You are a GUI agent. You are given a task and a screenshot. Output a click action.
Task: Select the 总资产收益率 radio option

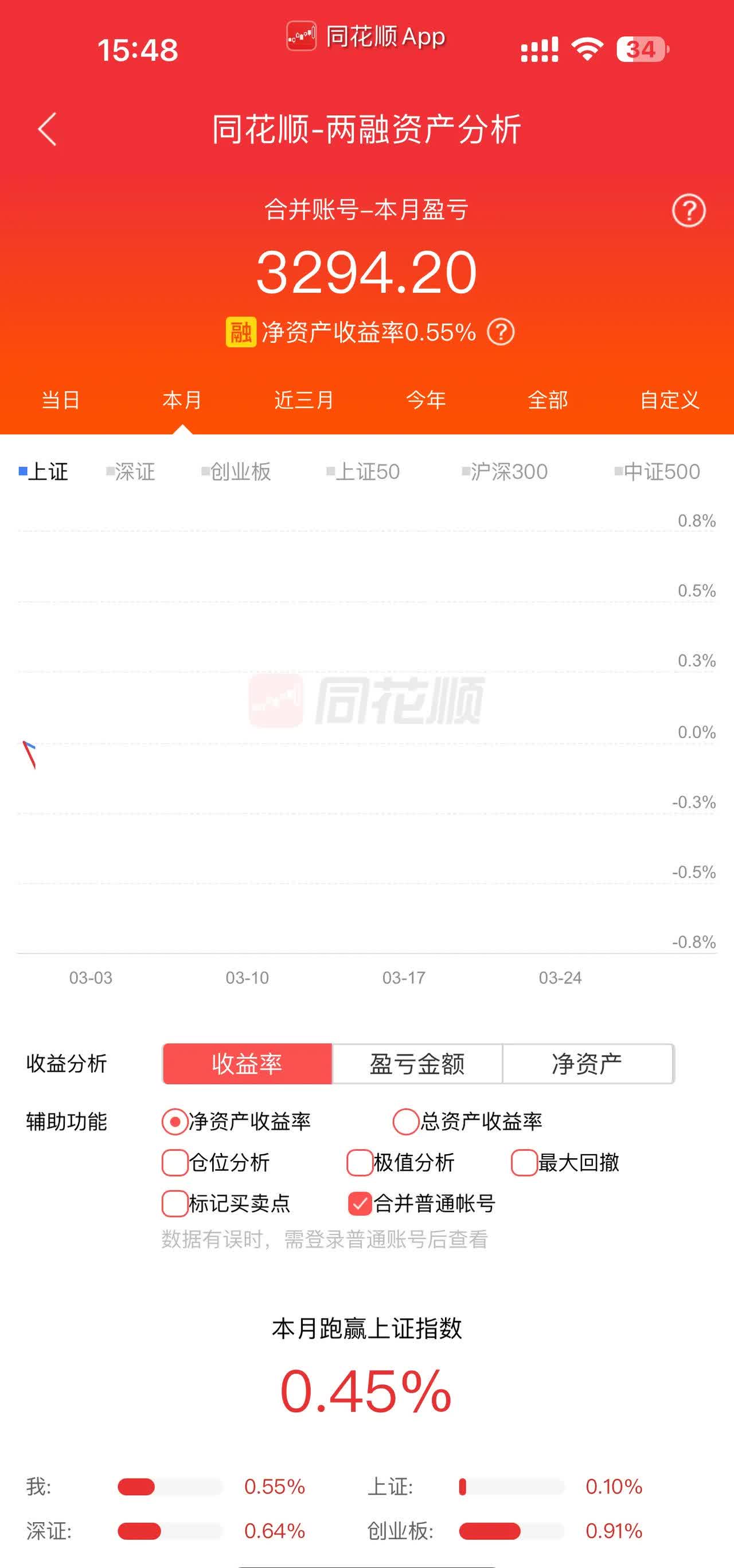pos(404,1122)
